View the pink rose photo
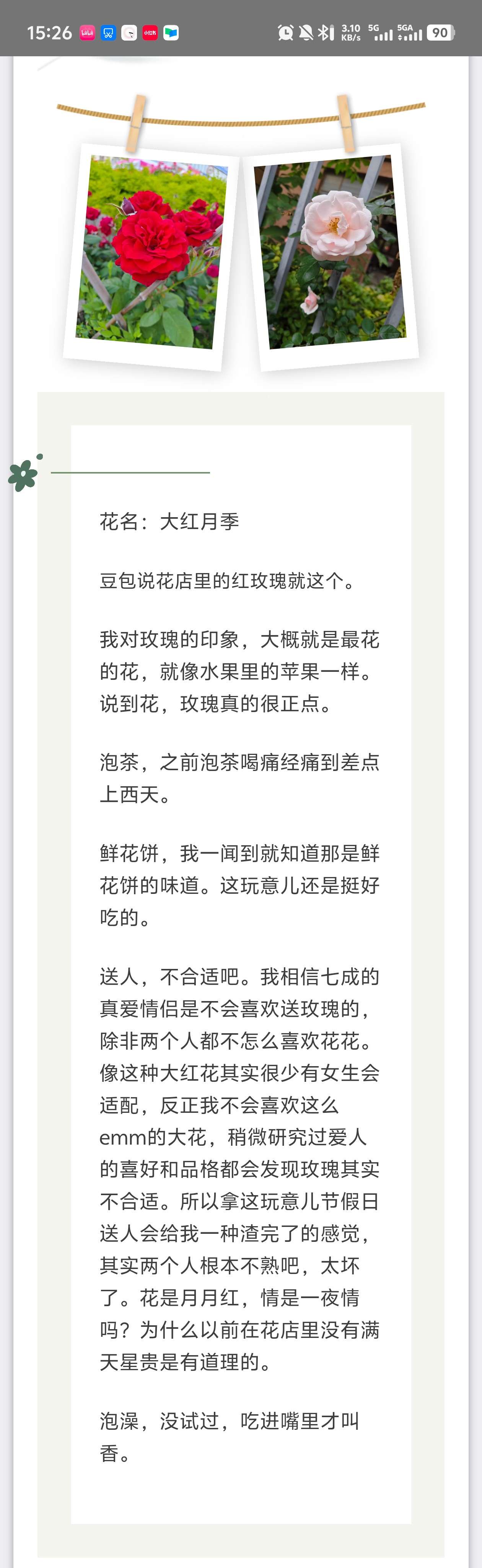482x1568 pixels. point(330,252)
